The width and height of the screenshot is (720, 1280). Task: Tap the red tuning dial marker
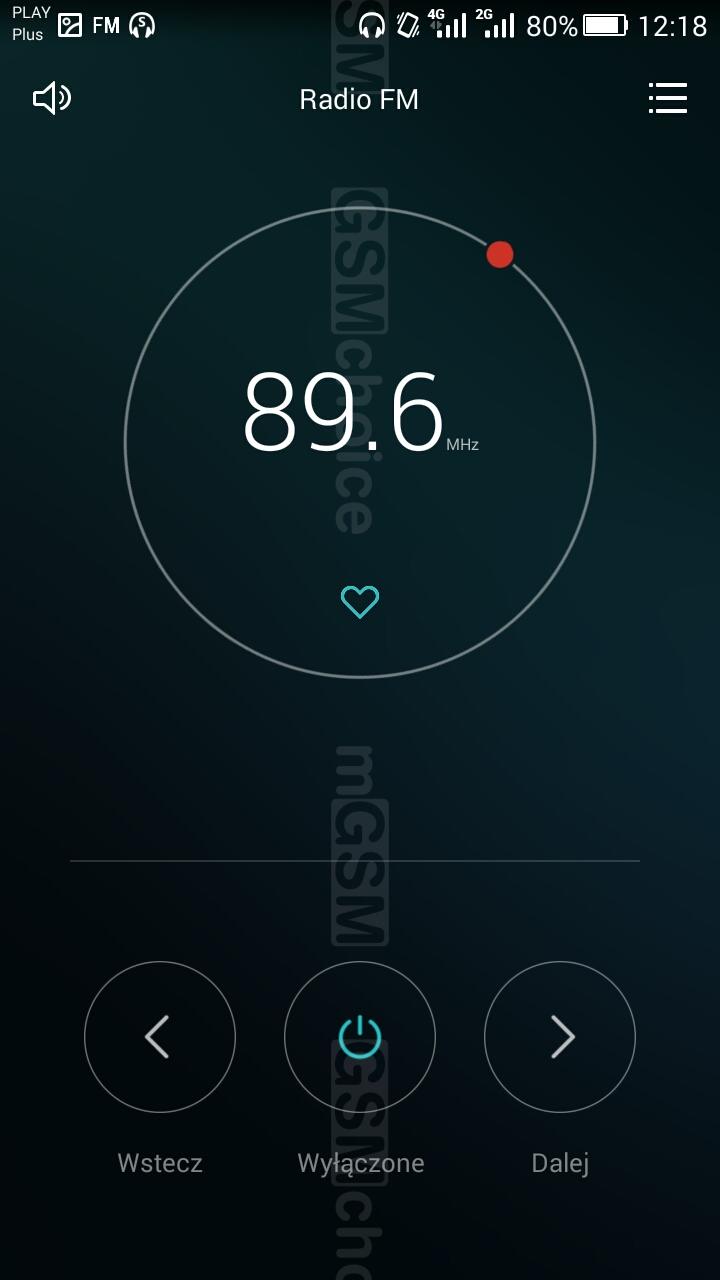click(x=500, y=254)
